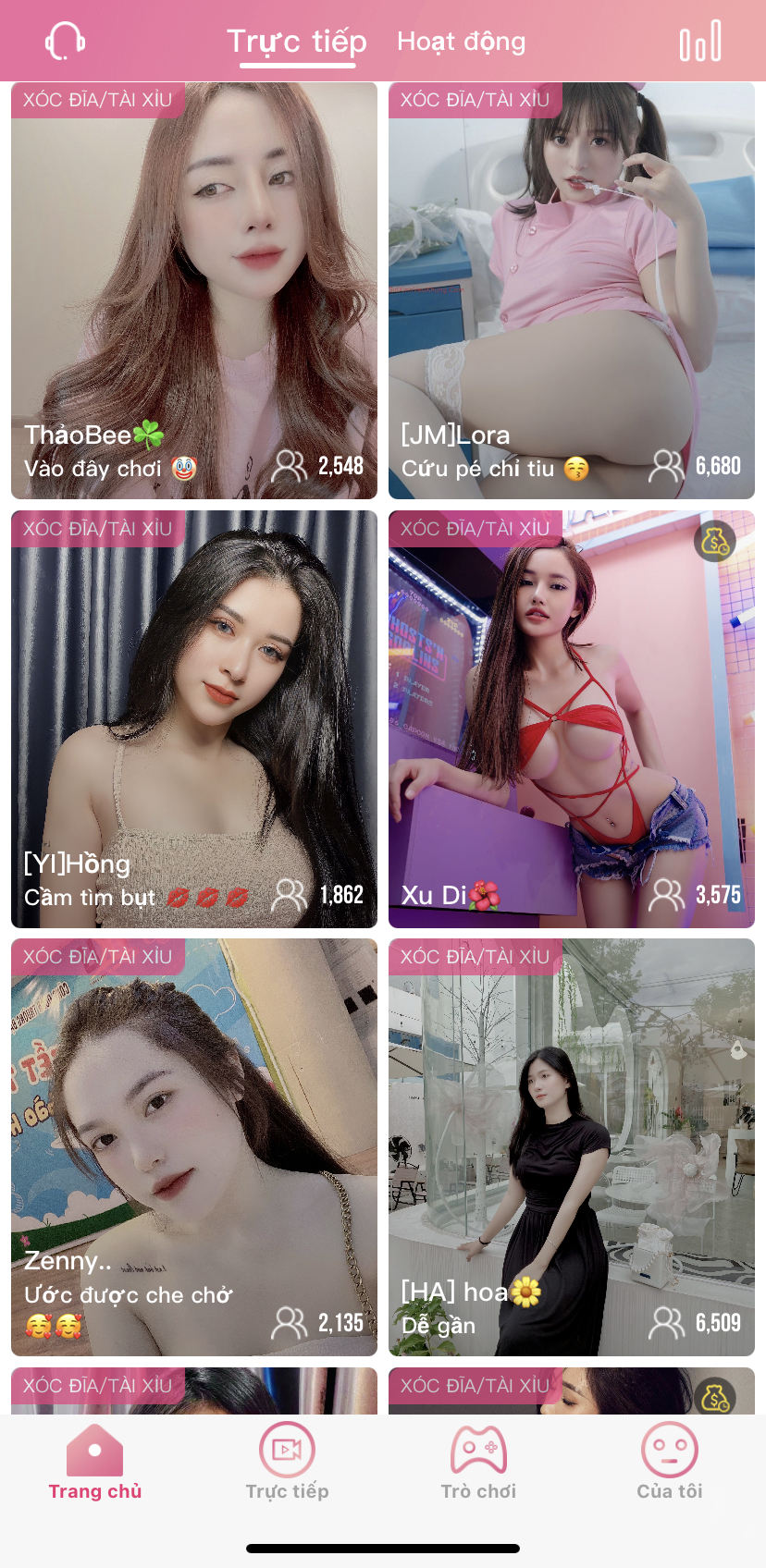Select the Trực tiếp top tab
The width and height of the screenshot is (766, 1568).
coord(297,42)
